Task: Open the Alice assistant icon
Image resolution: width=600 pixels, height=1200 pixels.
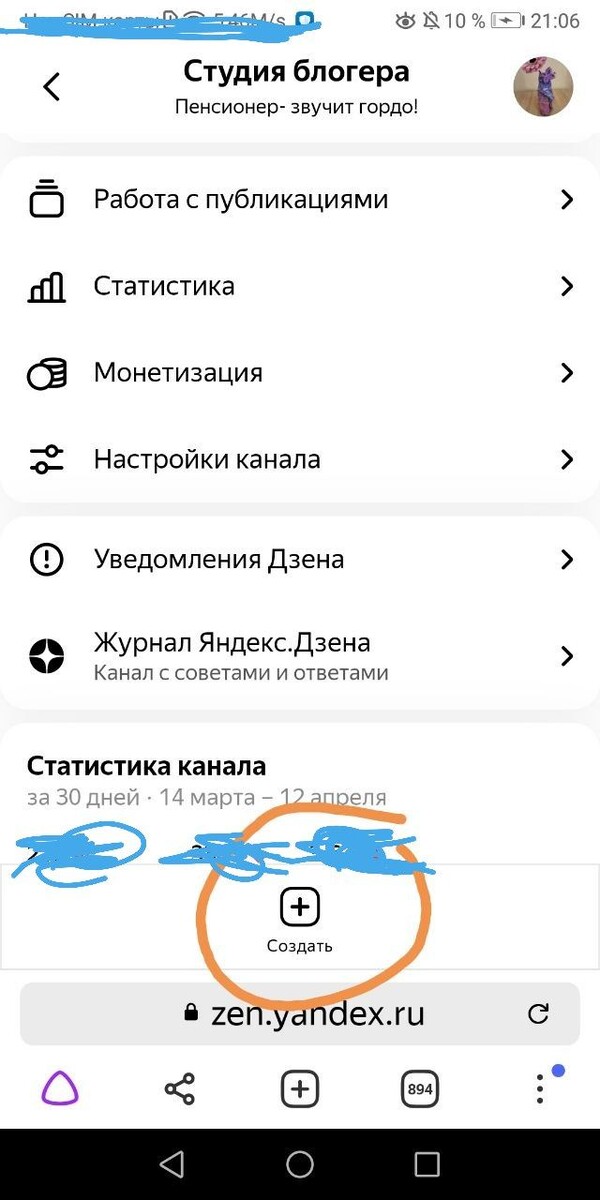Action: tap(59, 1089)
